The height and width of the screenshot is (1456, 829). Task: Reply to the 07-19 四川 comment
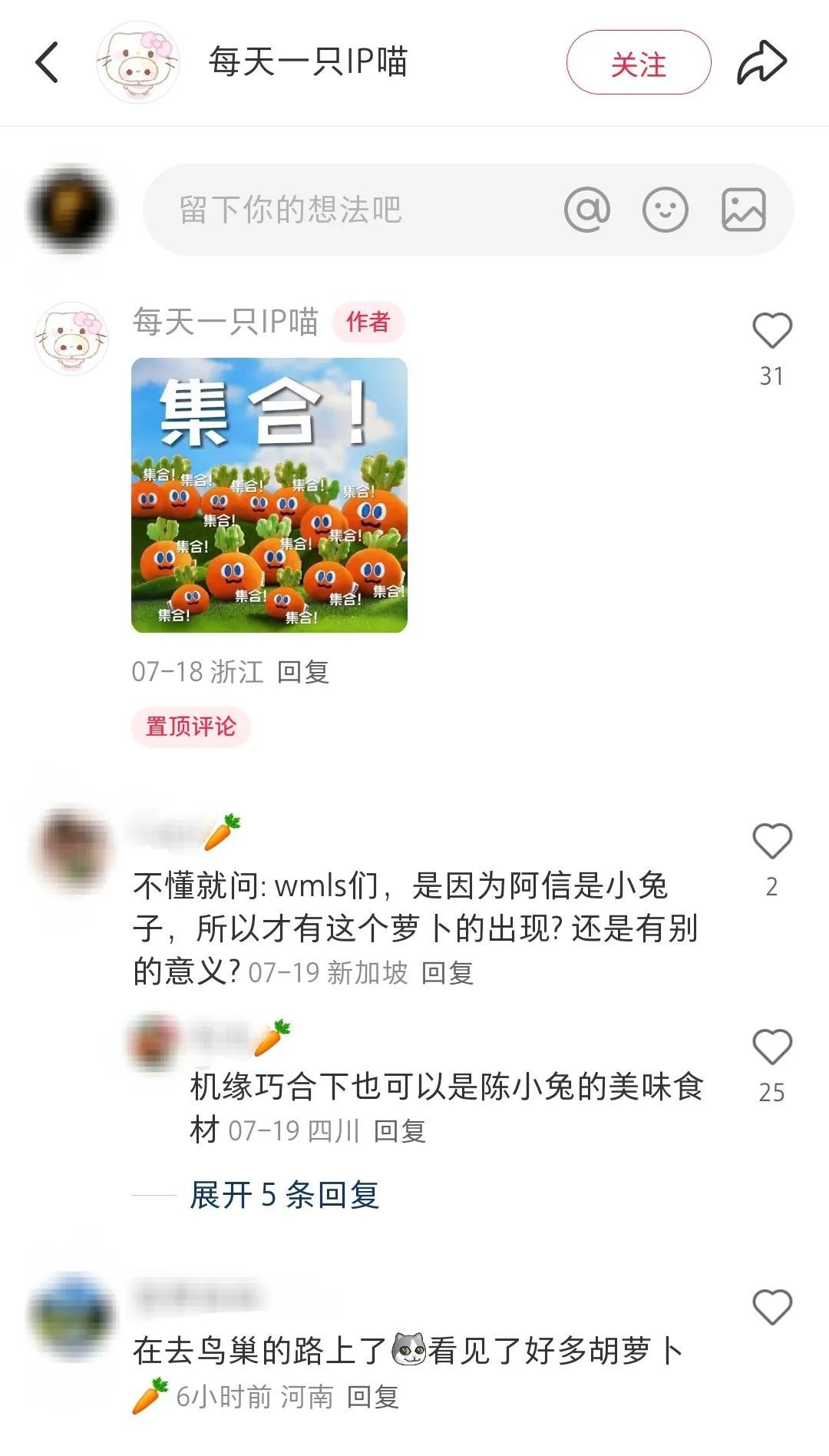(400, 1130)
